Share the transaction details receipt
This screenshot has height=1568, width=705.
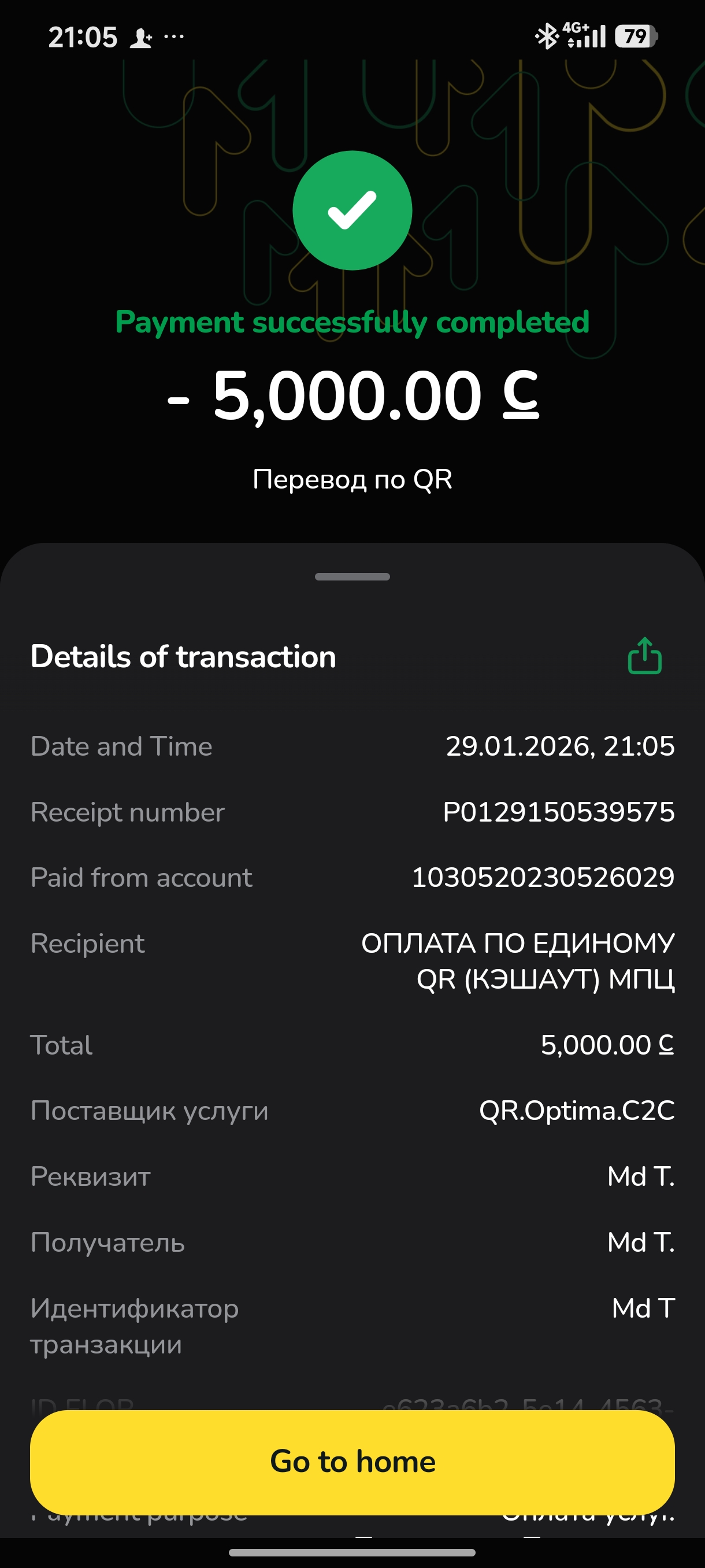644,656
